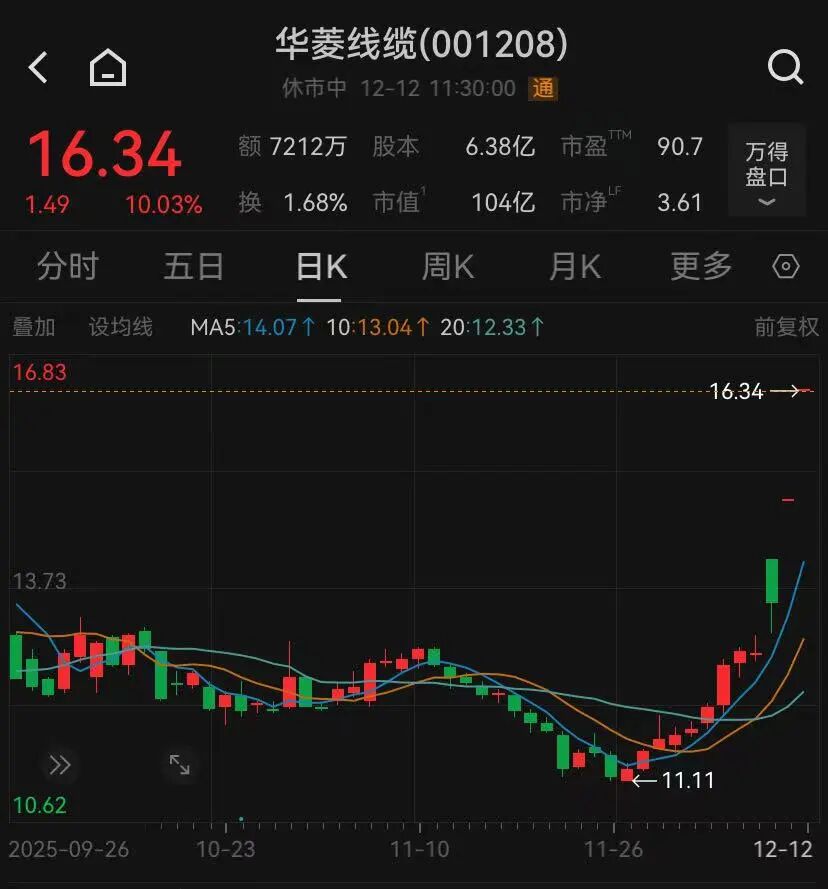Screen dimensions: 828x889
Task: Tap 叠加 to overlay another stock
Action: [33, 327]
